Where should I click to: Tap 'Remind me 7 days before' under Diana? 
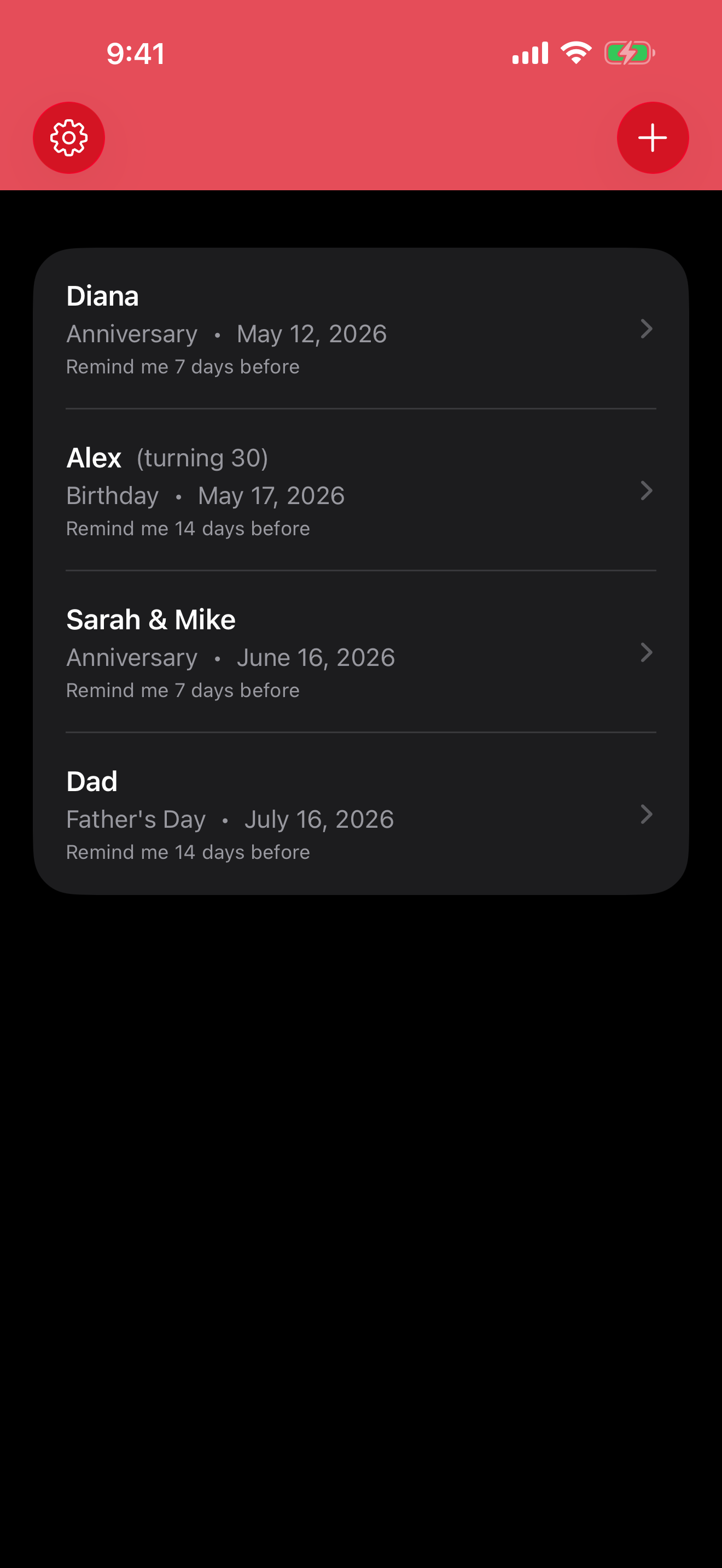(183, 366)
